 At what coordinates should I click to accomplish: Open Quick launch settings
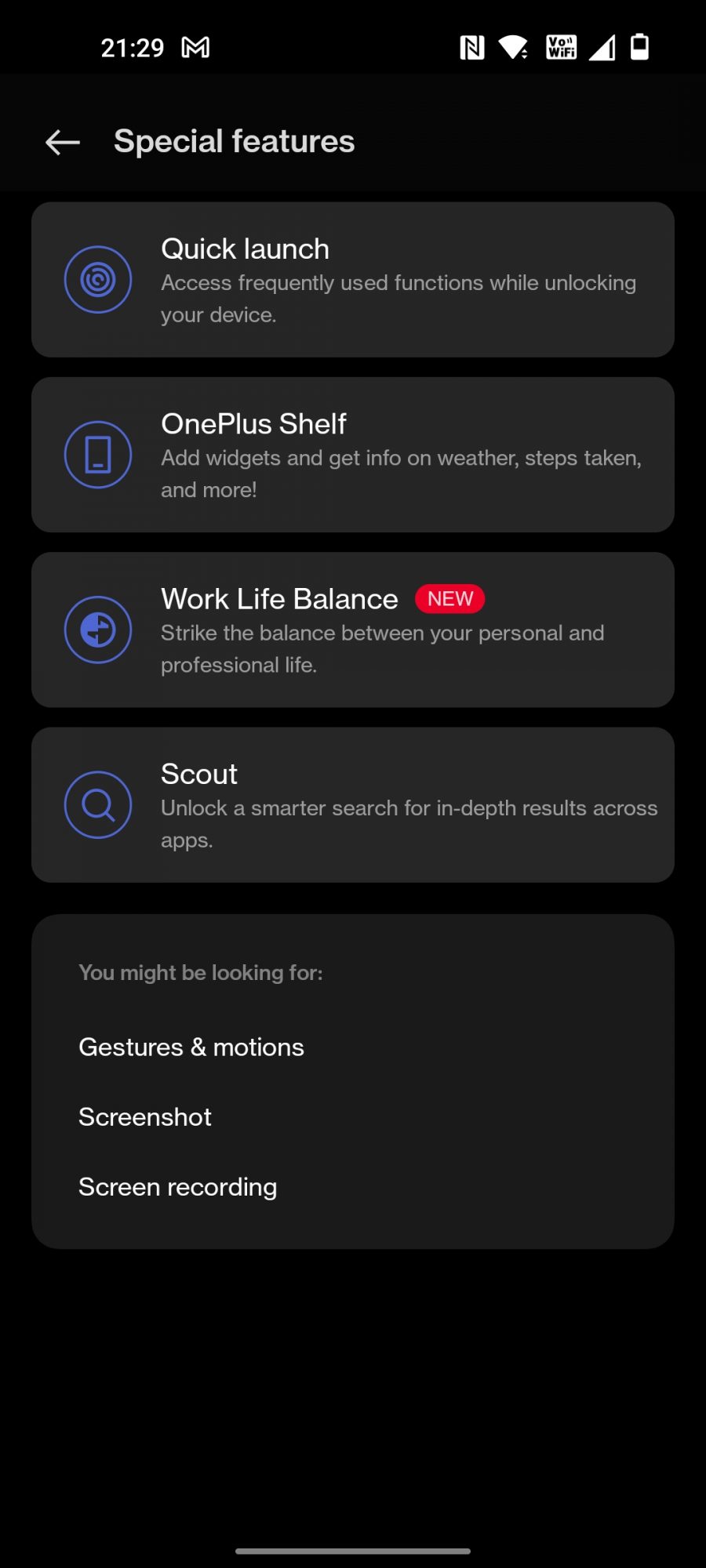click(x=353, y=280)
